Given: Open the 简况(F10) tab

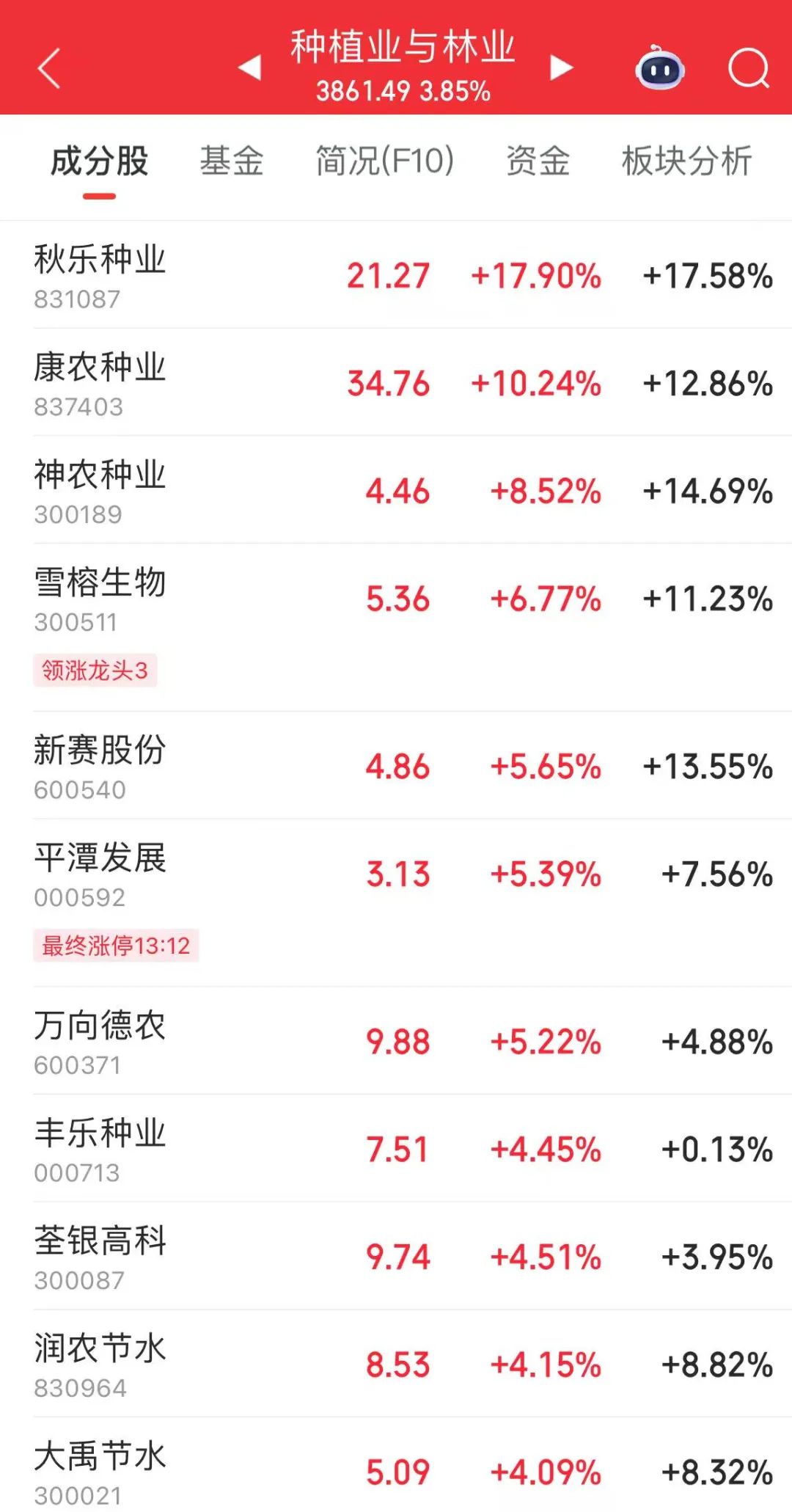Looking at the screenshot, I should click(385, 161).
